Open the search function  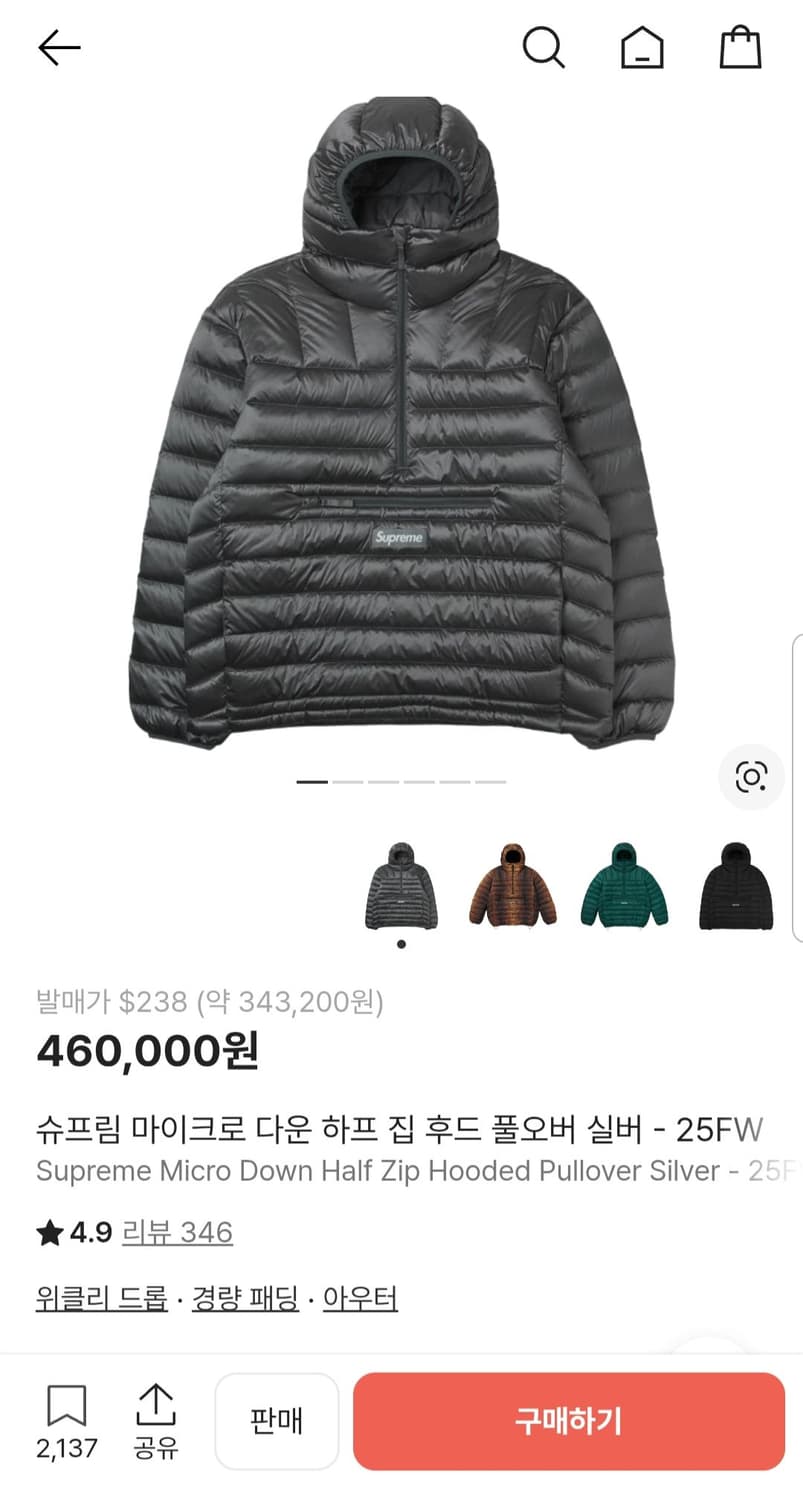[544, 47]
